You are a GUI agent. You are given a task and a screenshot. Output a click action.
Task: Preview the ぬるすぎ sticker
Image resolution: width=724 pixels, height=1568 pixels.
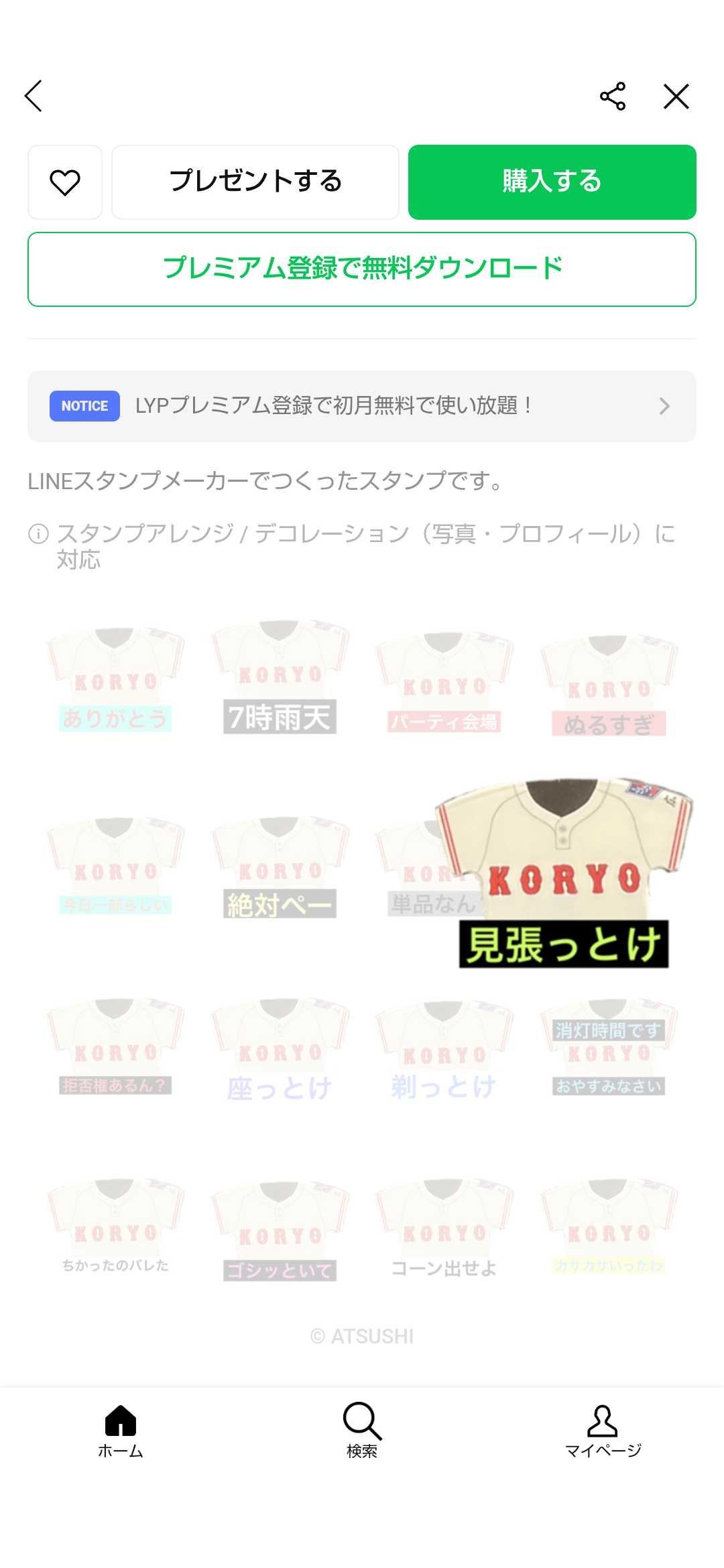pos(609,685)
